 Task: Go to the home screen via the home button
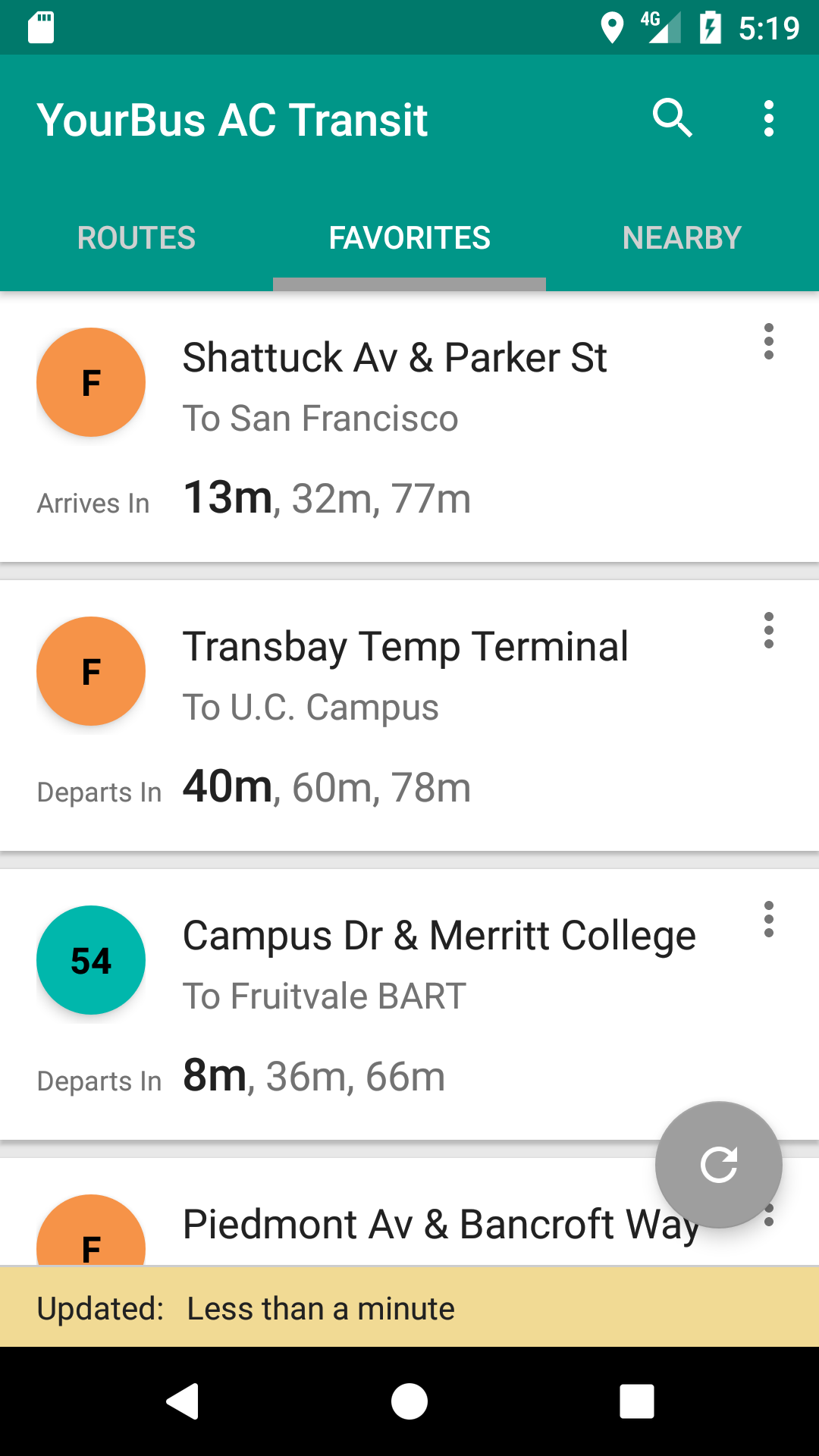[x=409, y=1401]
